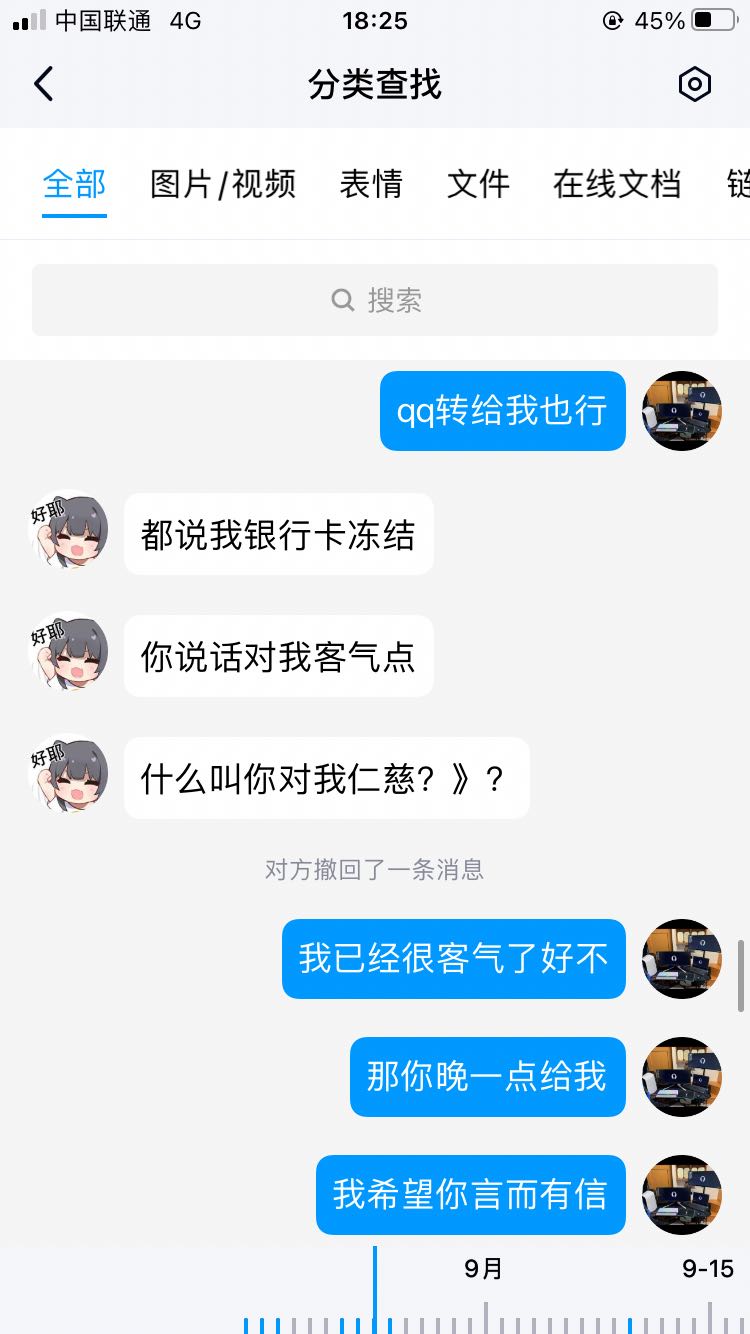
Task: Tap your avatar beside qq转给我也行
Action: pyautogui.click(x=682, y=410)
